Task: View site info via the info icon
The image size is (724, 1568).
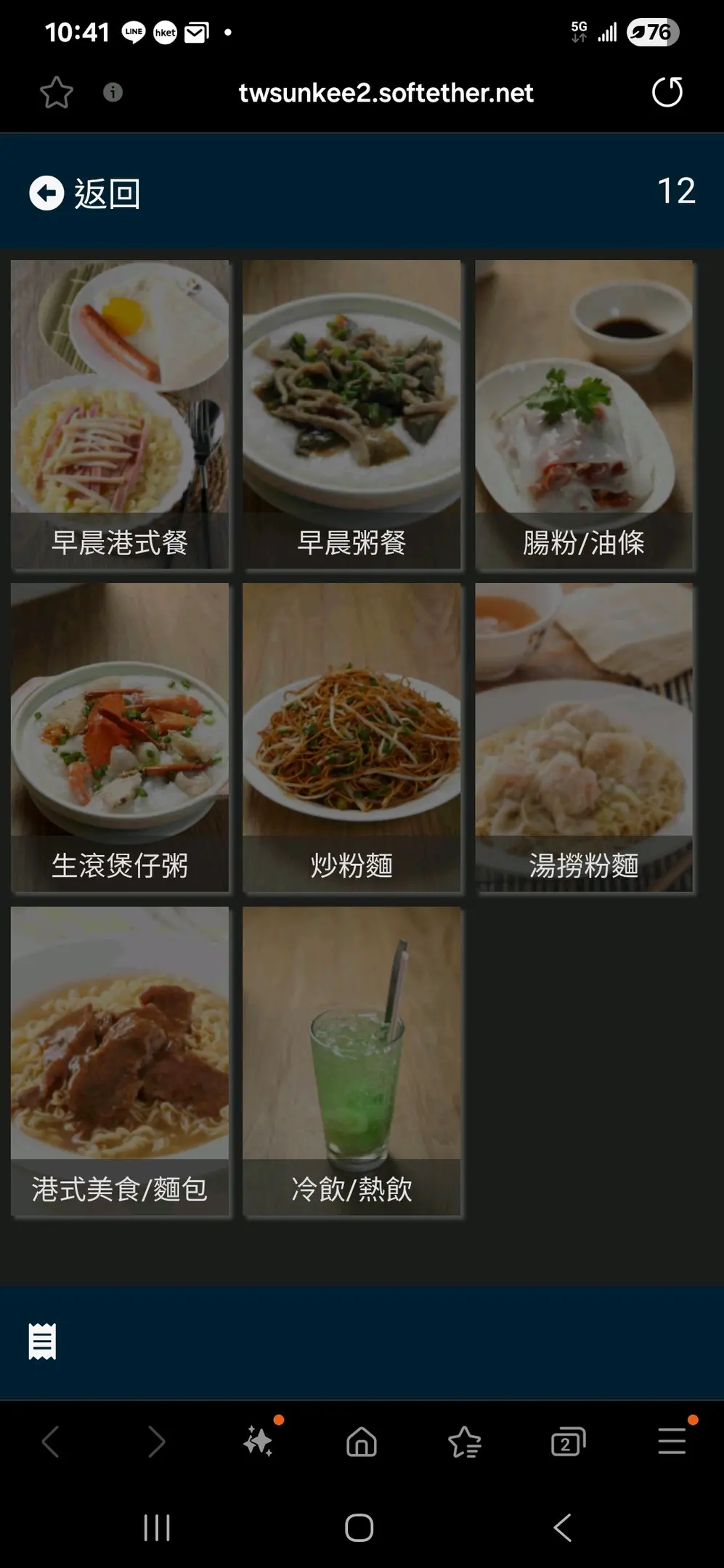Action: coord(113,92)
